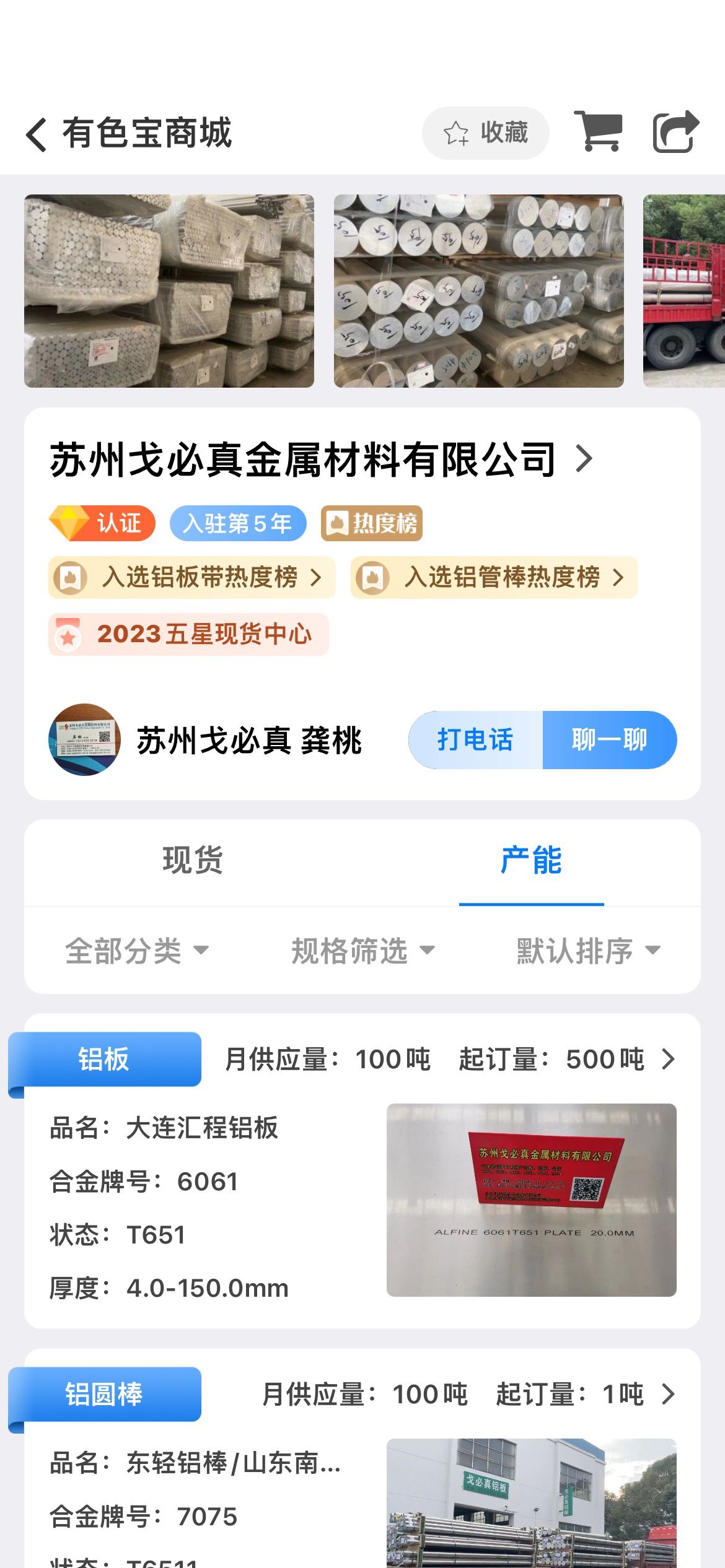This screenshot has height=1568, width=725.
Task: Open 默认排序 sorting options
Action: coord(588,951)
